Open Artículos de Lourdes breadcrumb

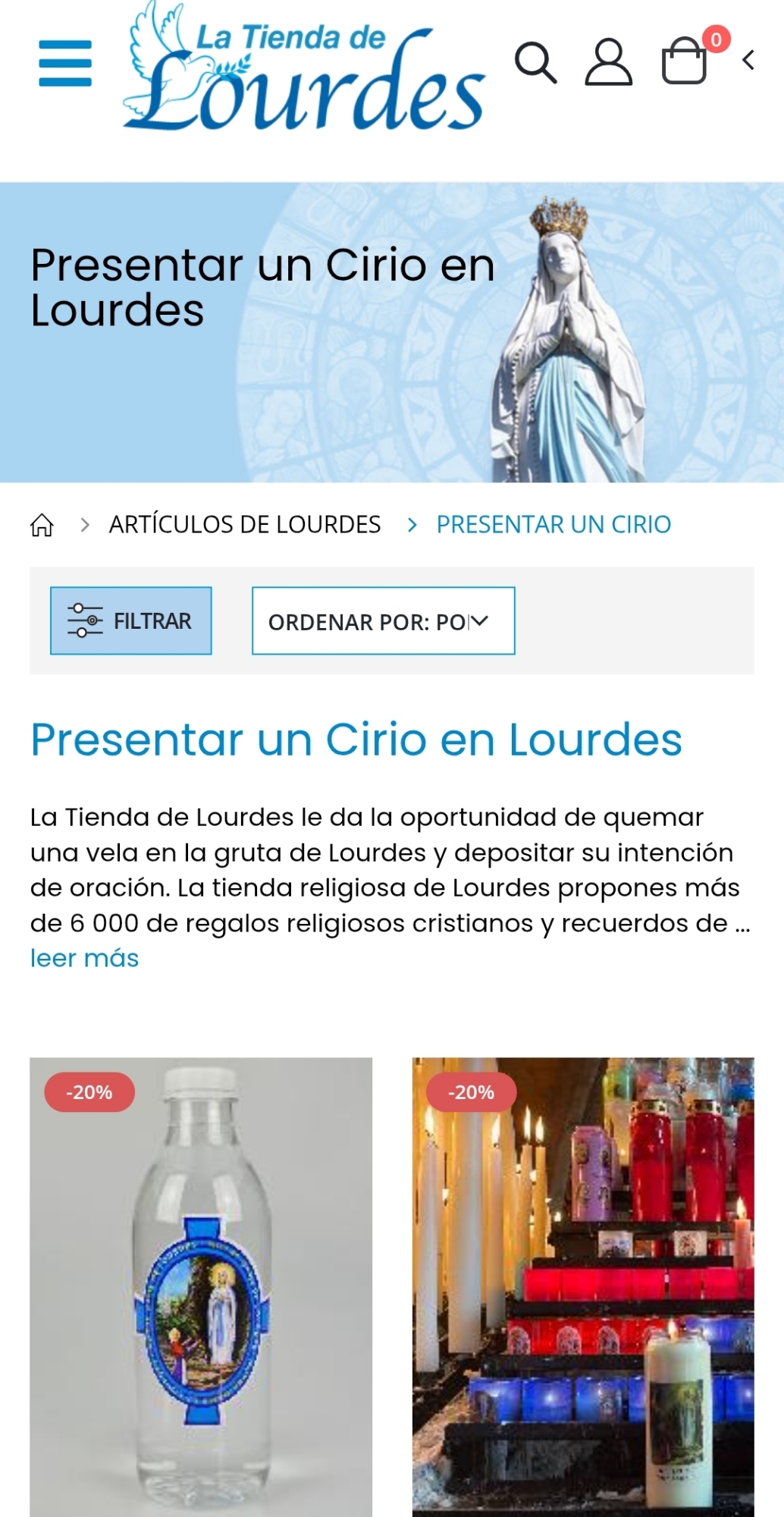coord(244,525)
